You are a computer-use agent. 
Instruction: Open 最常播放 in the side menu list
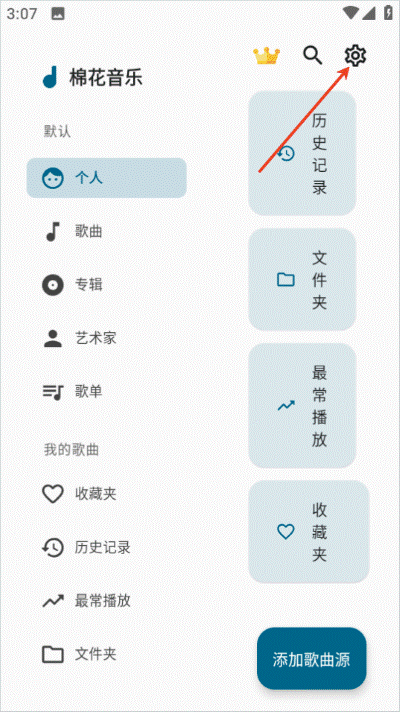pyautogui.click(x=107, y=601)
